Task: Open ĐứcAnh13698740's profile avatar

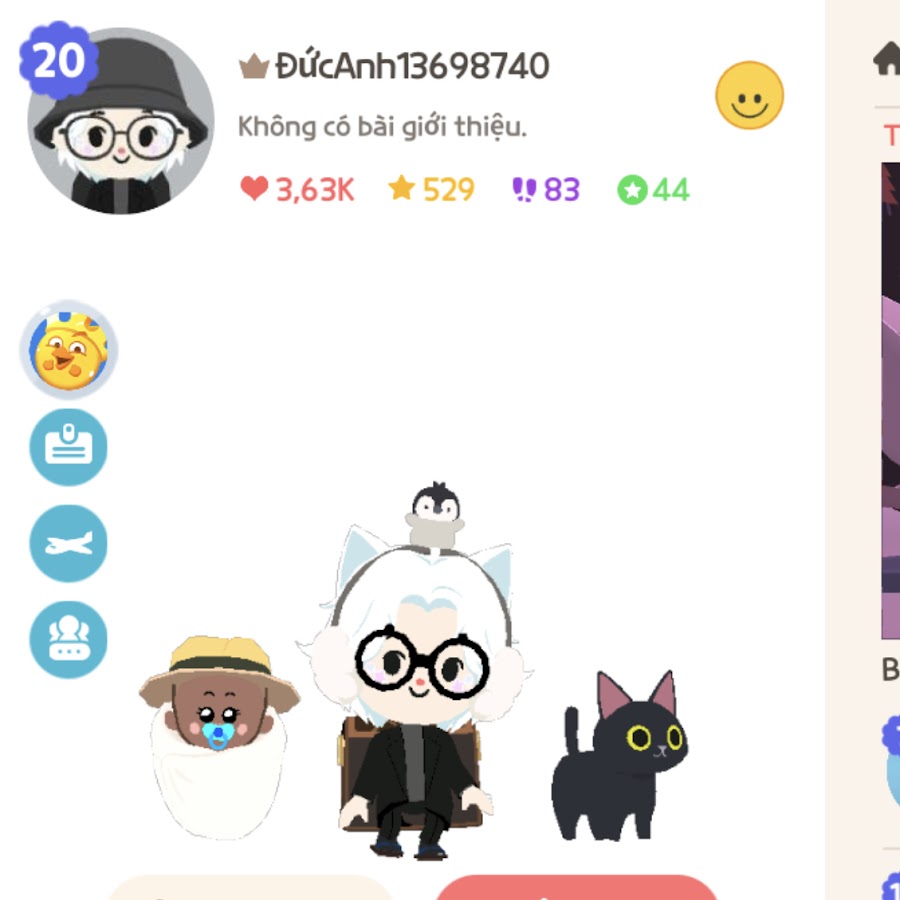Action: [120, 122]
